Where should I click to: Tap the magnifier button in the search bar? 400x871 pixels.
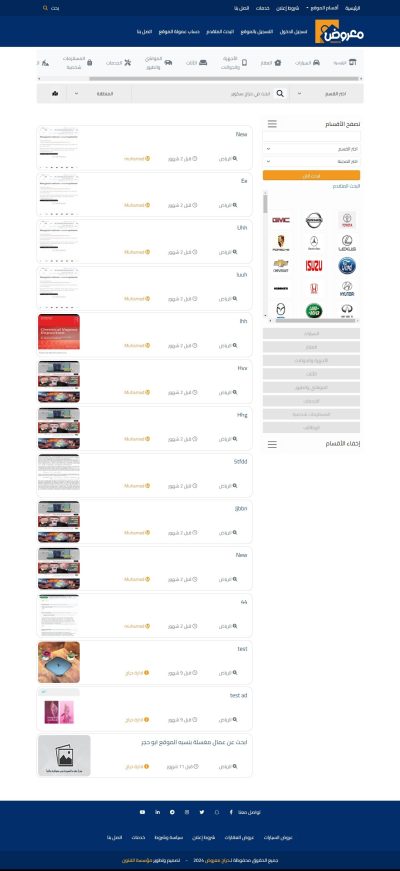click(281, 93)
